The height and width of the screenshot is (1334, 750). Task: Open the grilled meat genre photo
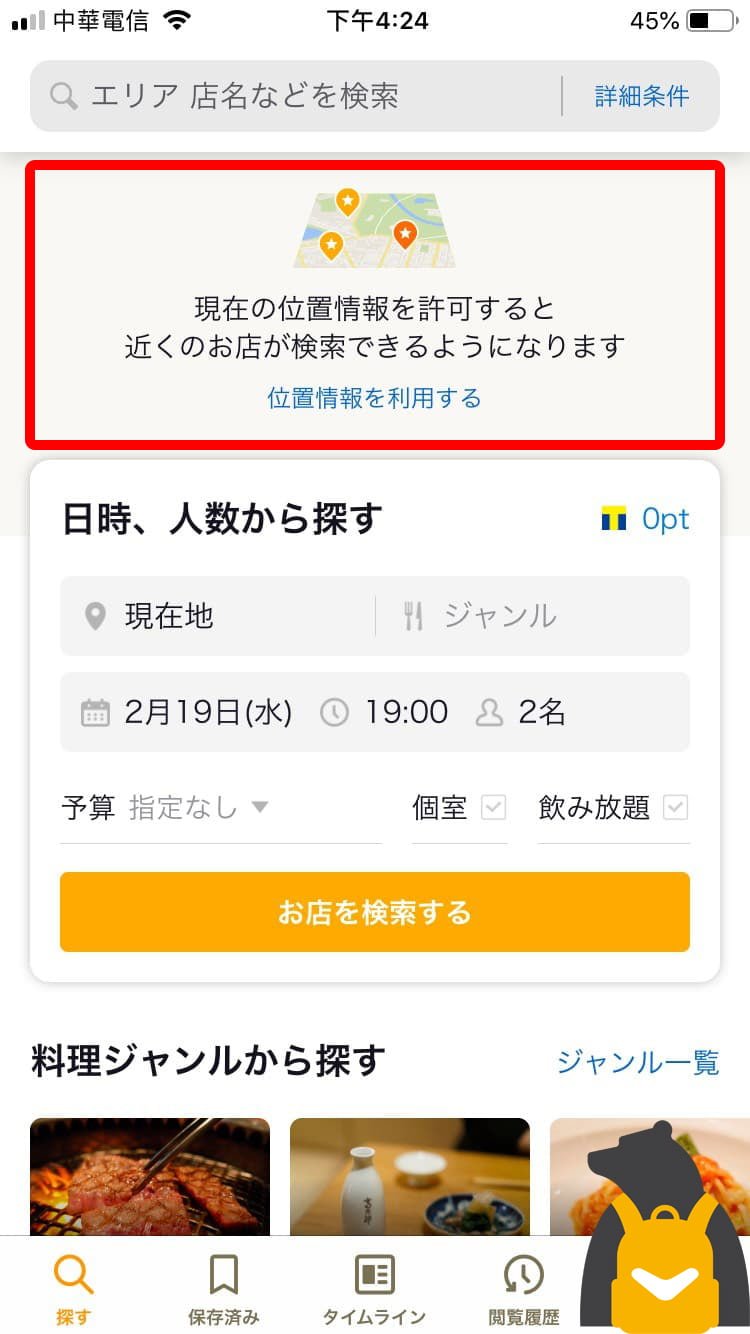(150, 1177)
